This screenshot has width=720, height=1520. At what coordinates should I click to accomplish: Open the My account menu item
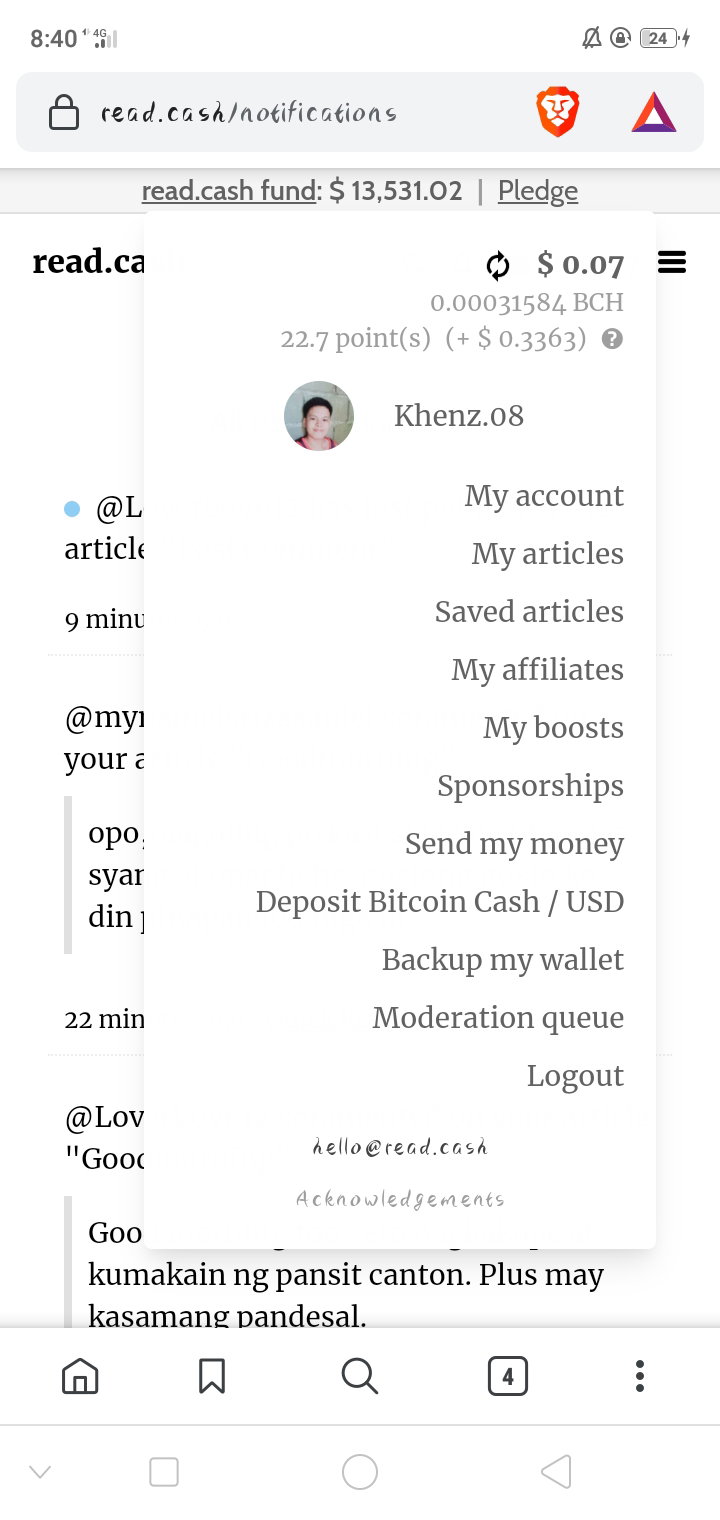[x=544, y=496]
